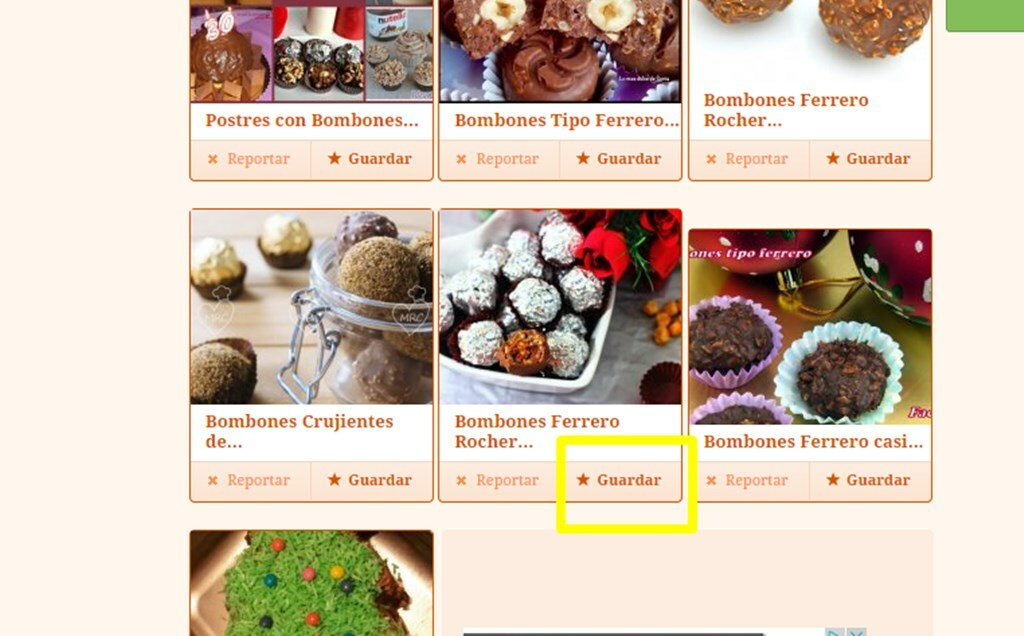
Task: Save the Bombones Crujientes de recipe
Action: pyautogui.click(x=371, y=480)
